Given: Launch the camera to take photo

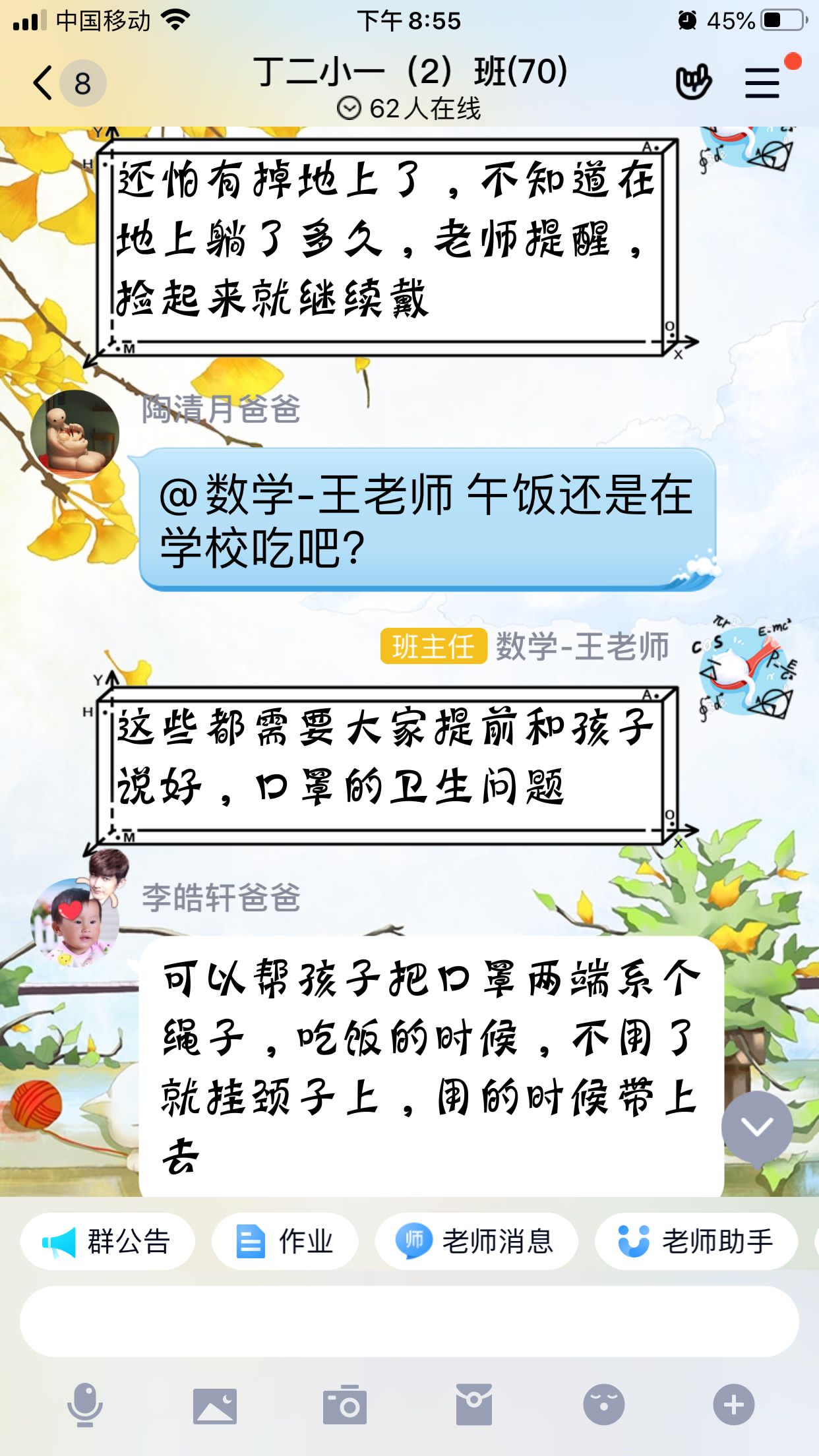Looking at the screenshot, I should tap(344, 1405).
